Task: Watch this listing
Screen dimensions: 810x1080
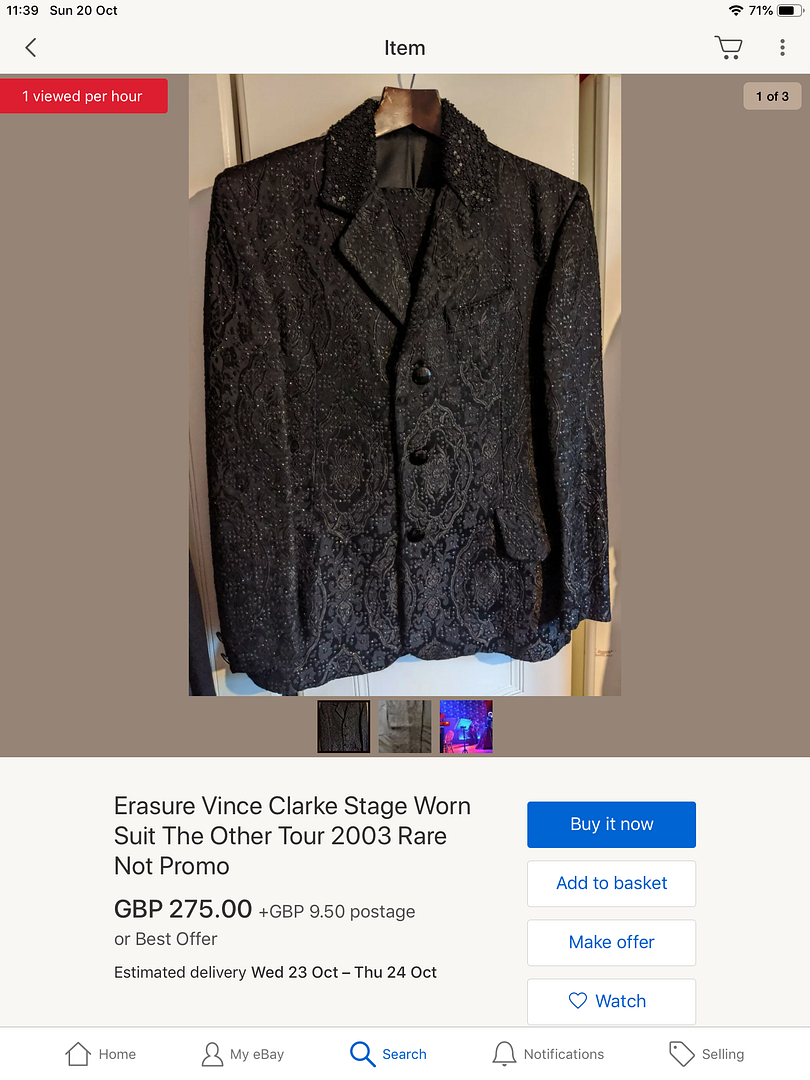Action: click(x=611, y=1001)
